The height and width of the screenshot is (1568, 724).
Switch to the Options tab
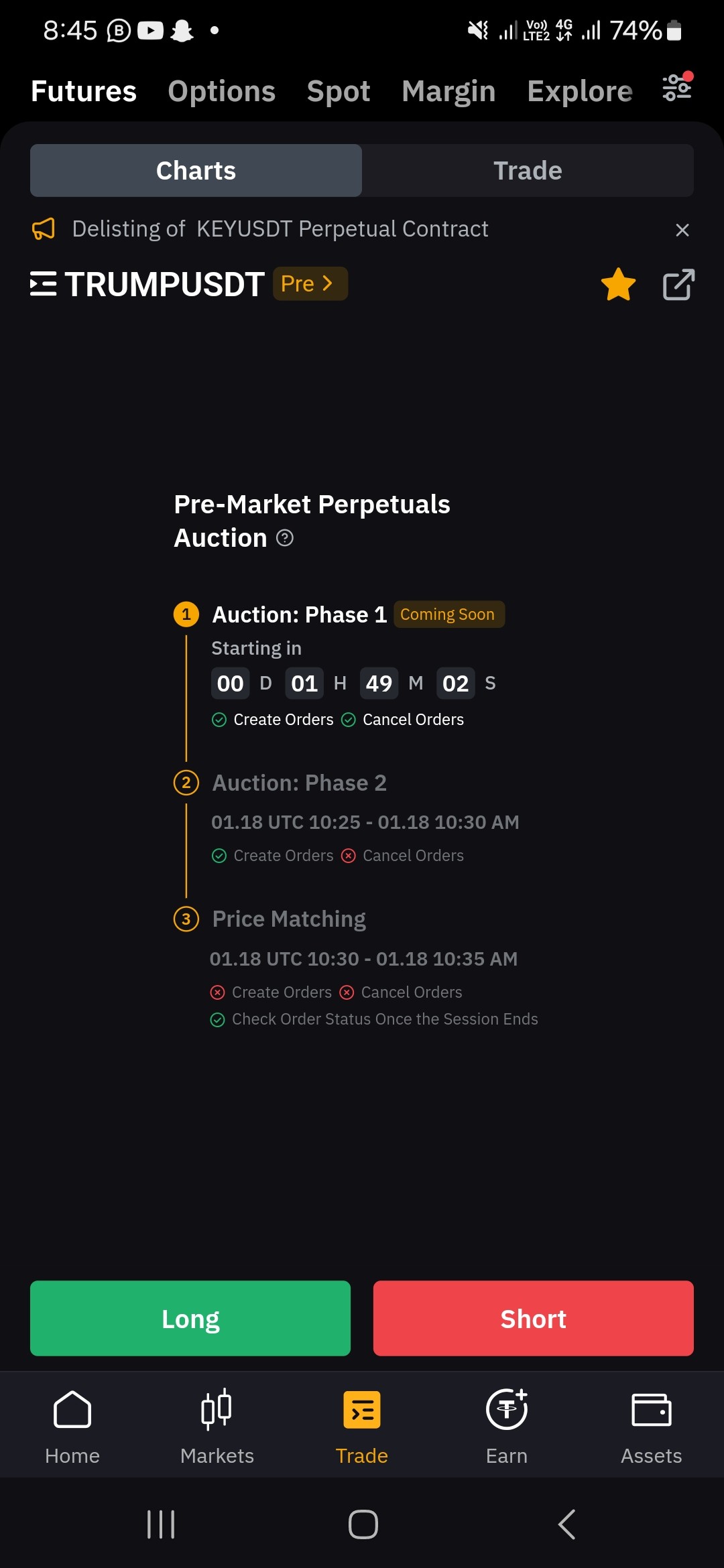pyautogui.click(x=221, y=91)
